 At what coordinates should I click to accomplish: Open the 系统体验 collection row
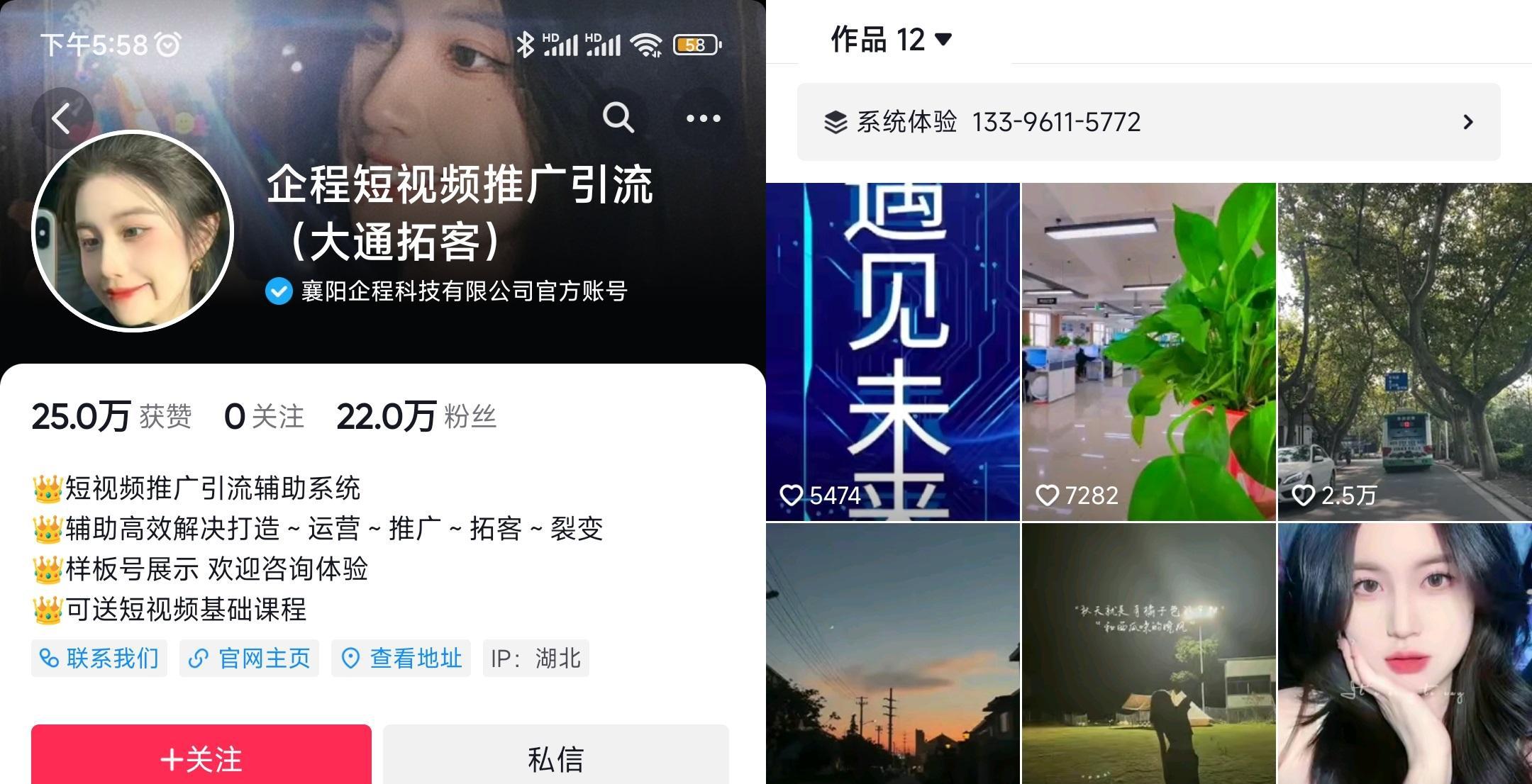click(1148, 122)
